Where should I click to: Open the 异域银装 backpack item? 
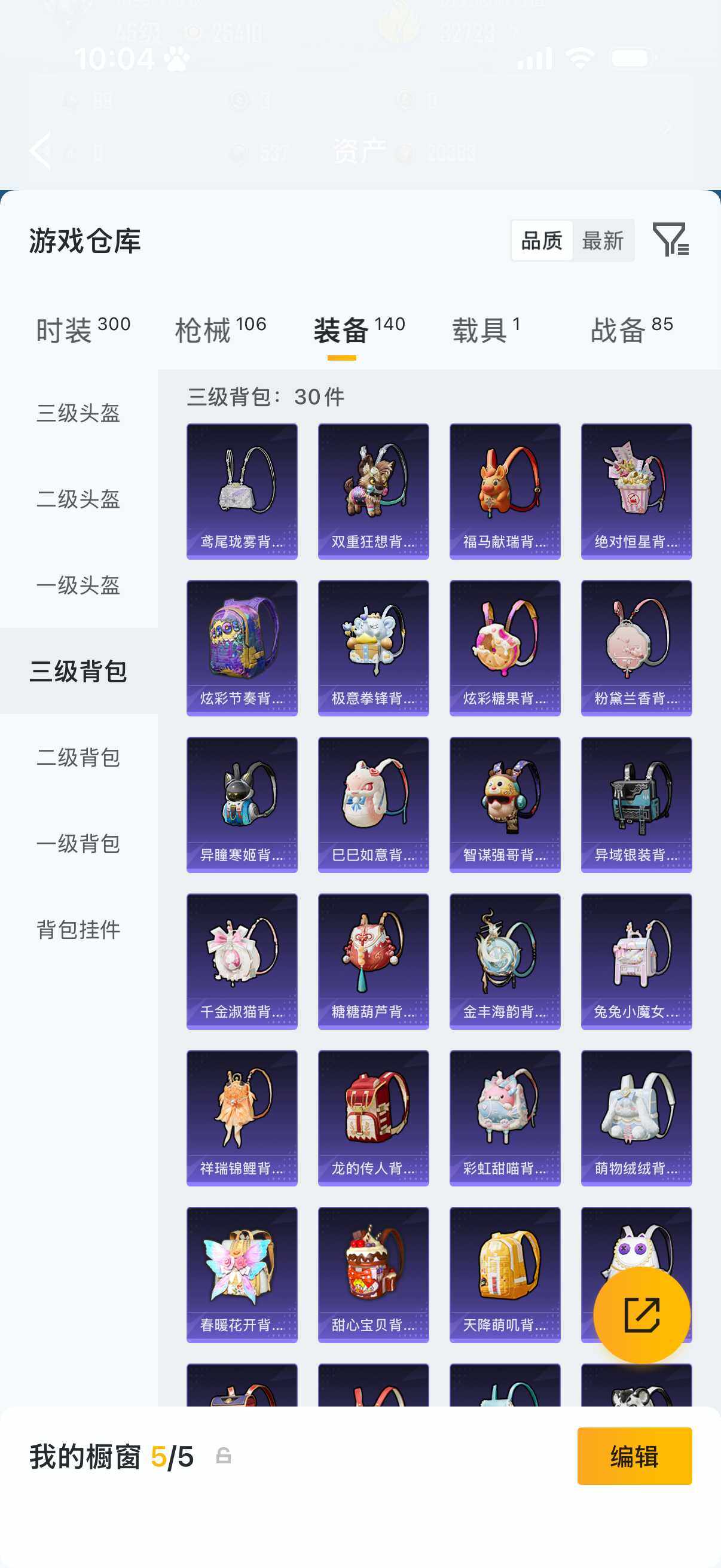636,804
